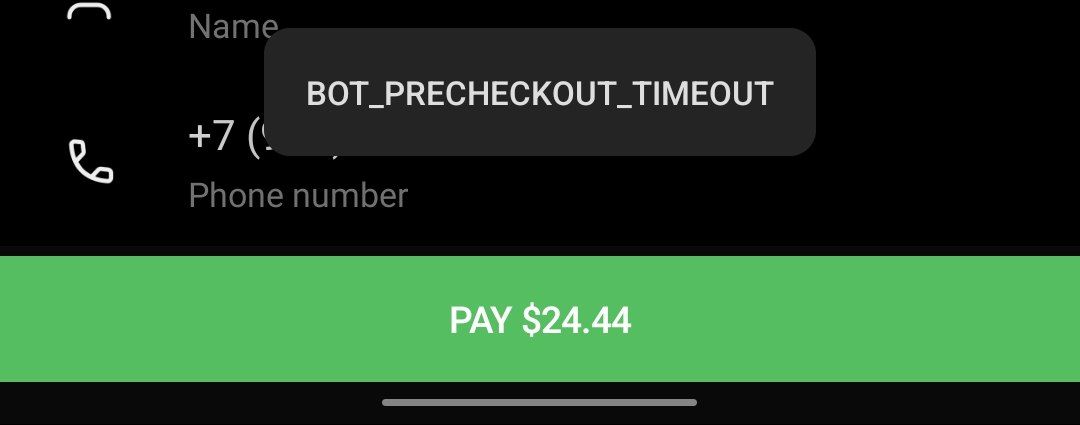Open the Phone number row
1080x425 pixels.
pyautogui.click(x=298, y=195)
